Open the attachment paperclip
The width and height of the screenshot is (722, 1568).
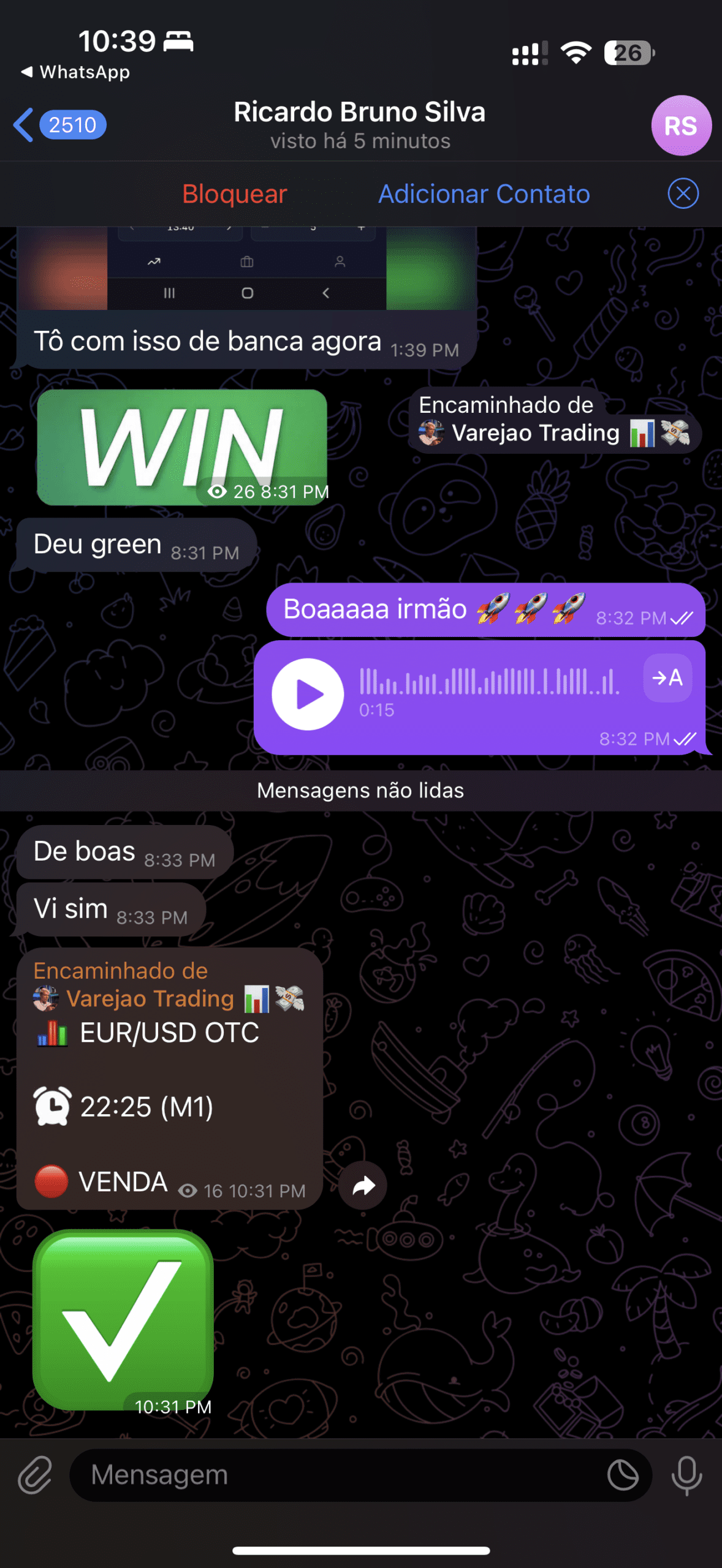(x=35, y=1476)
